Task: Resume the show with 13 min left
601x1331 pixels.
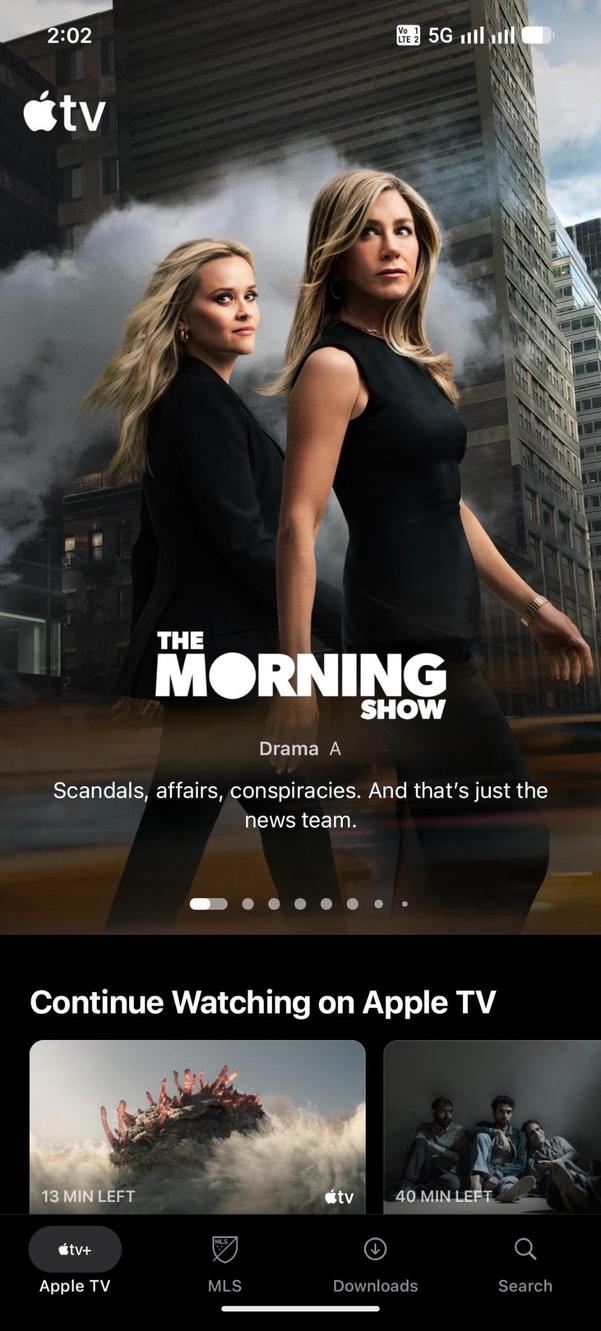Action: [x=197, y=1125]
